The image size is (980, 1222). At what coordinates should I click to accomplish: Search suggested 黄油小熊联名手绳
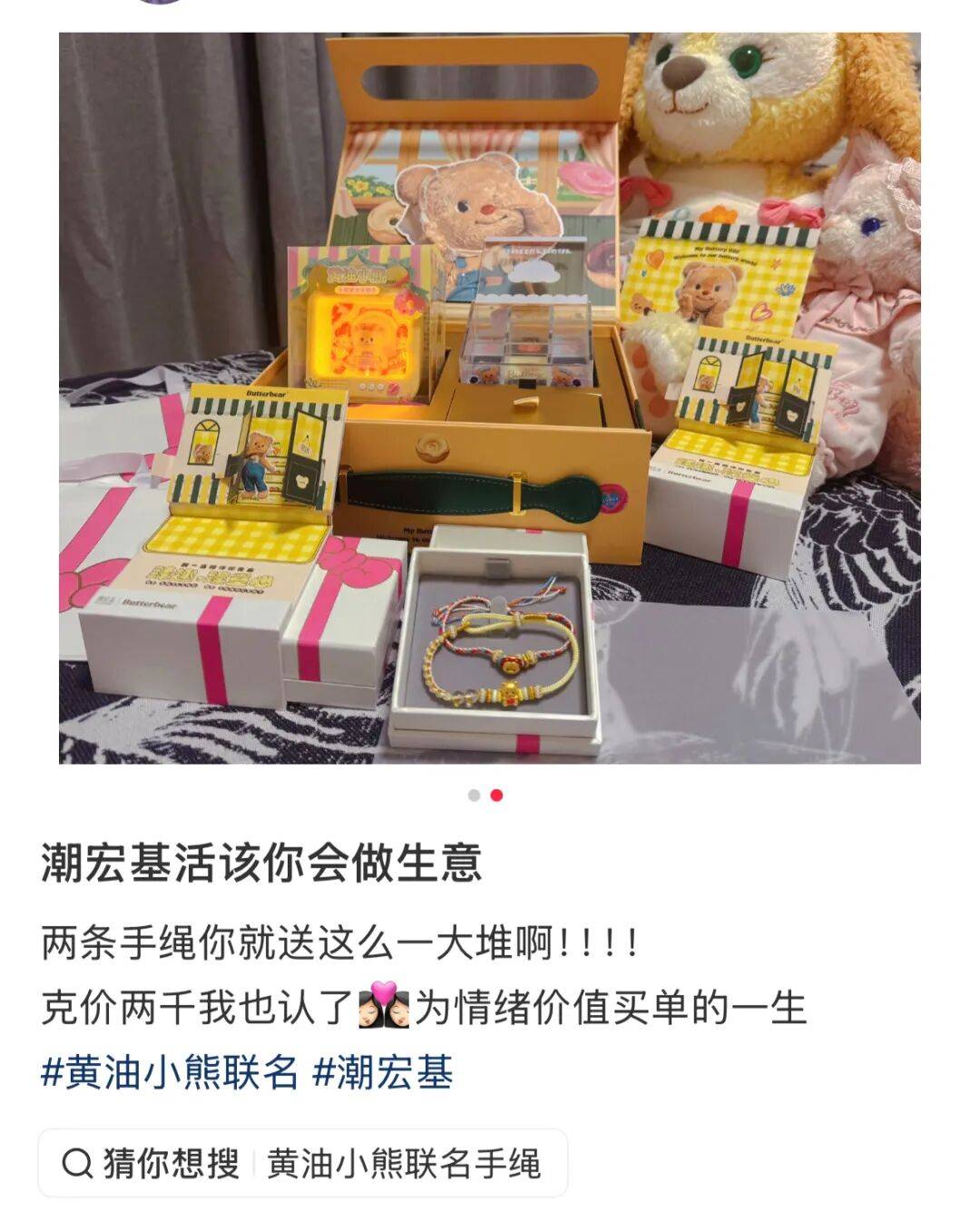(404, 1163)
